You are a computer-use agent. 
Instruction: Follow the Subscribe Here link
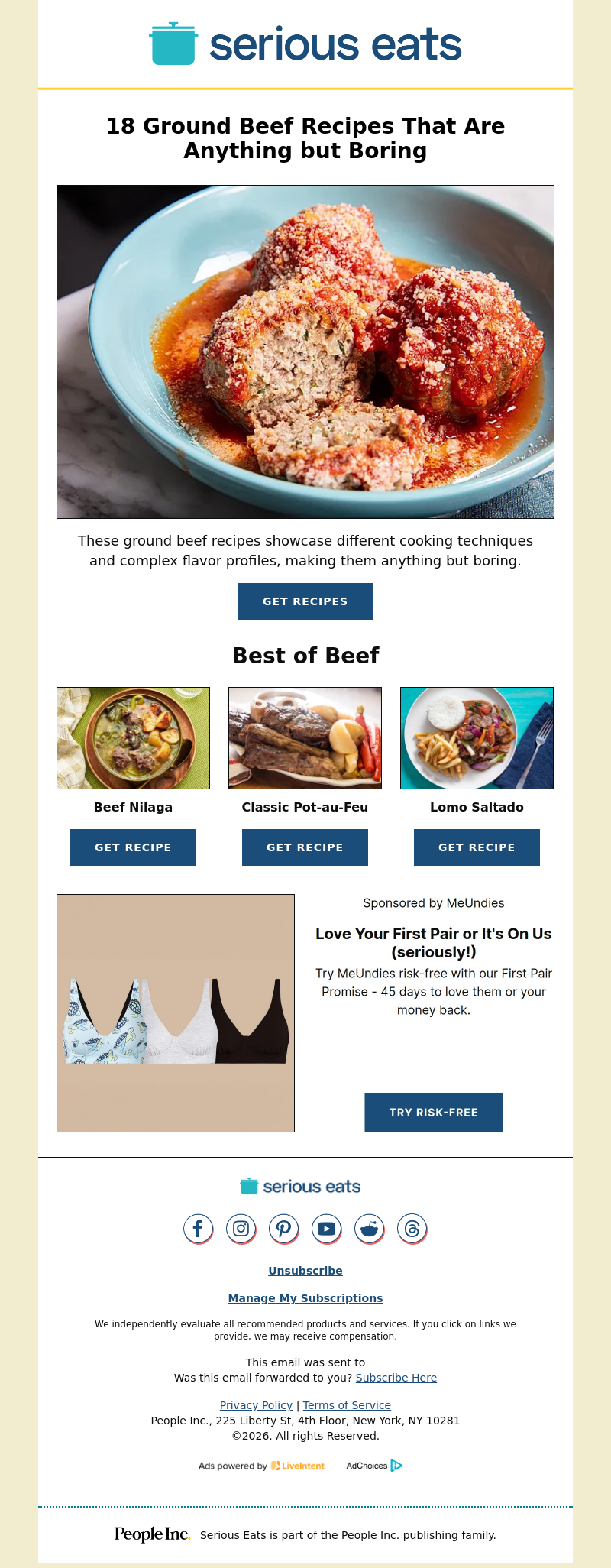click(x=396, y=1378)
